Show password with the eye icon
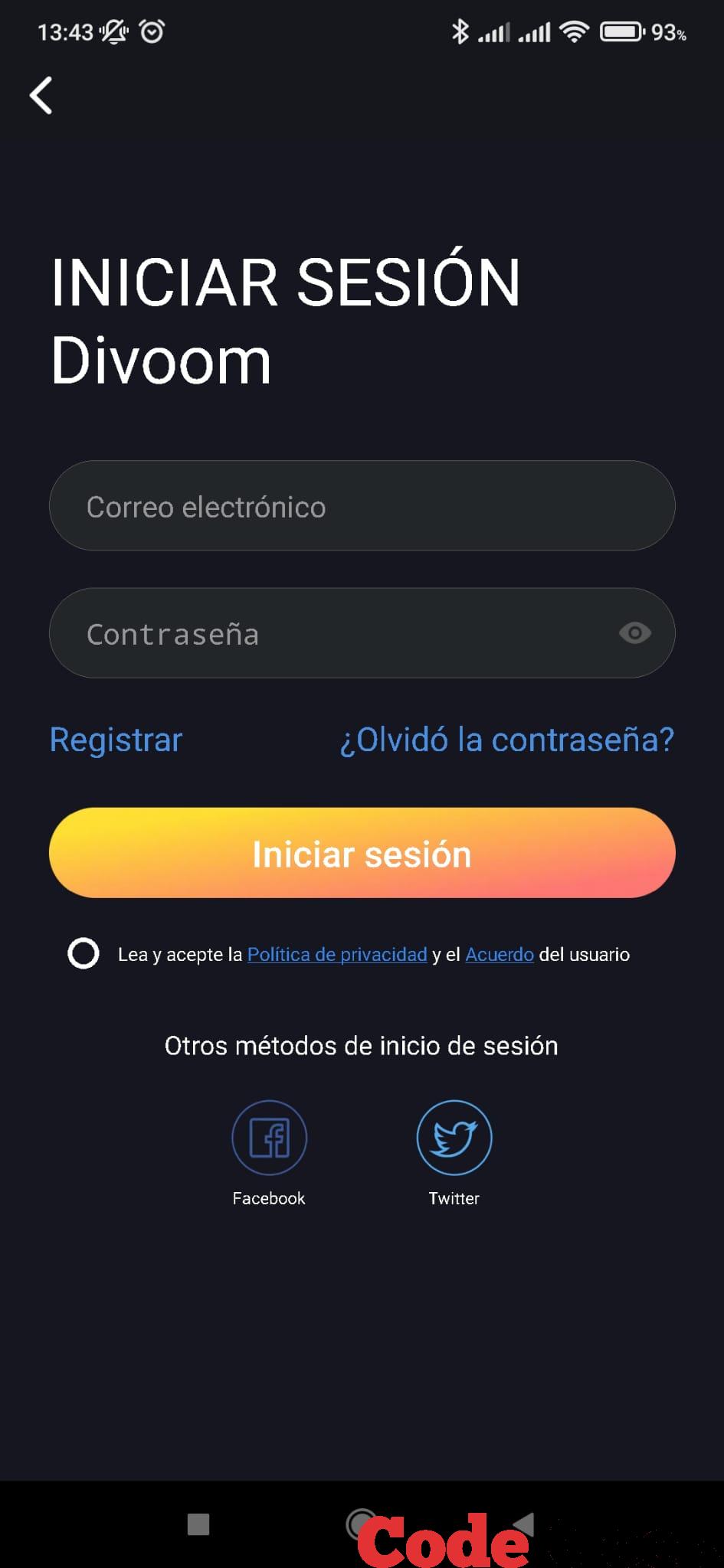The width and height of the screenshot is (724, 1568). point(634,633)
